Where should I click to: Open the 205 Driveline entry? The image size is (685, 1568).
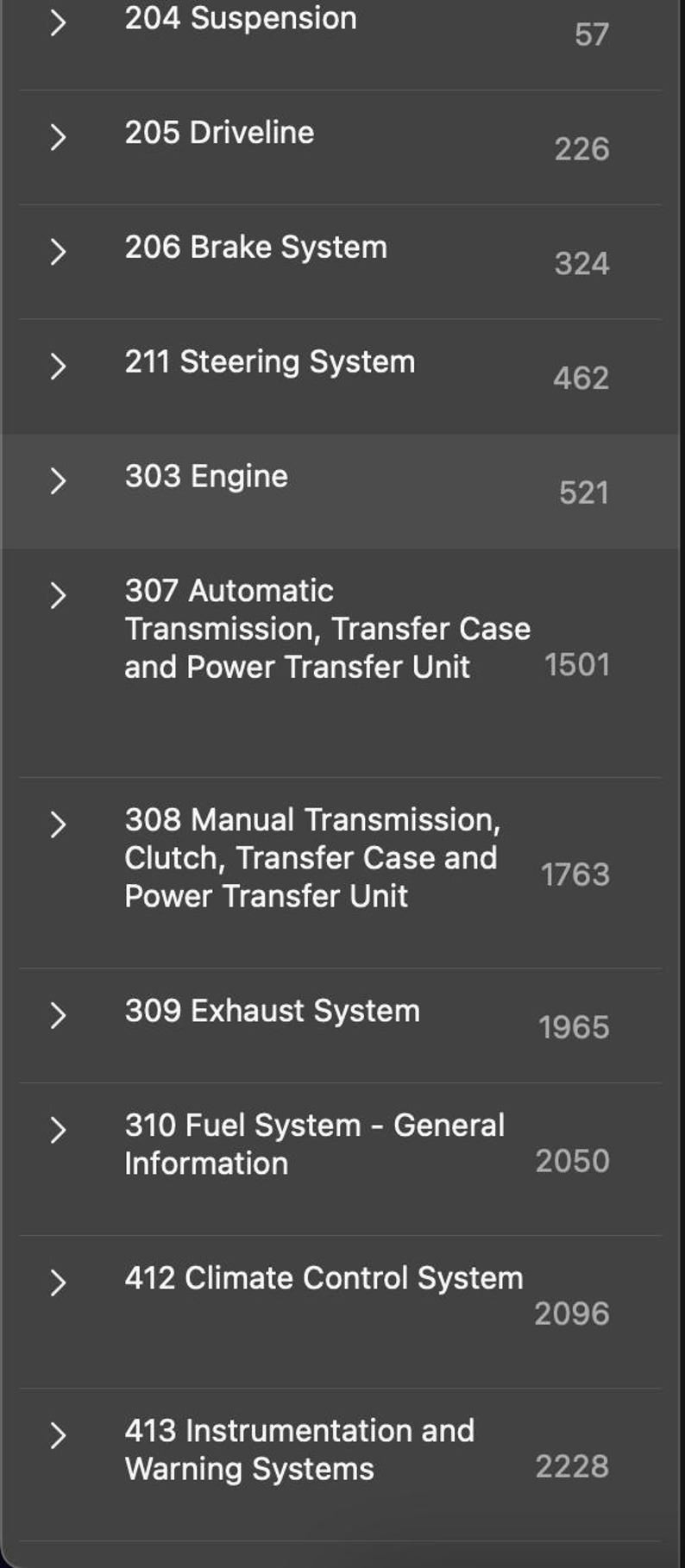click(x=219, y=133)
